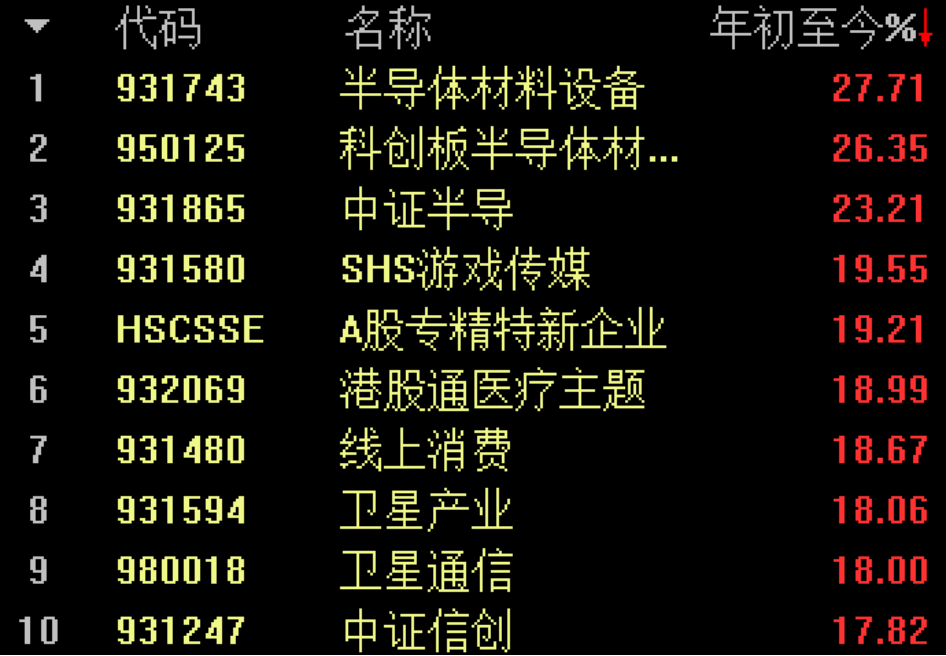Screen dimensions: 946x656
Task: Open the 半导体材料设备 index row
Action: 492,89
